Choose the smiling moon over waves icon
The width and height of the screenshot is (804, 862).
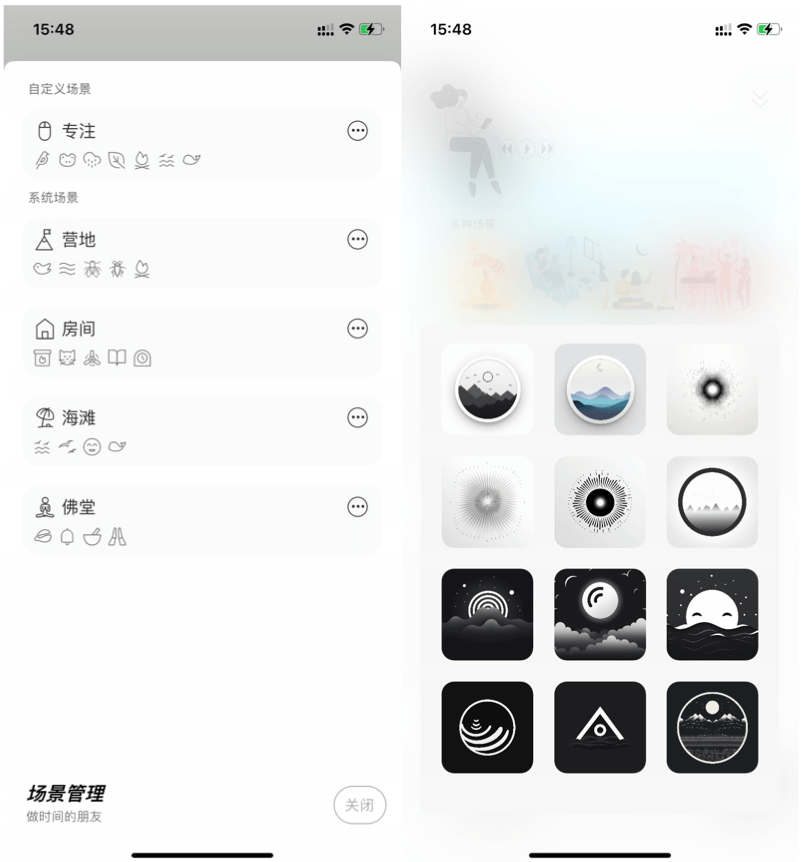[x=712, y=614]
